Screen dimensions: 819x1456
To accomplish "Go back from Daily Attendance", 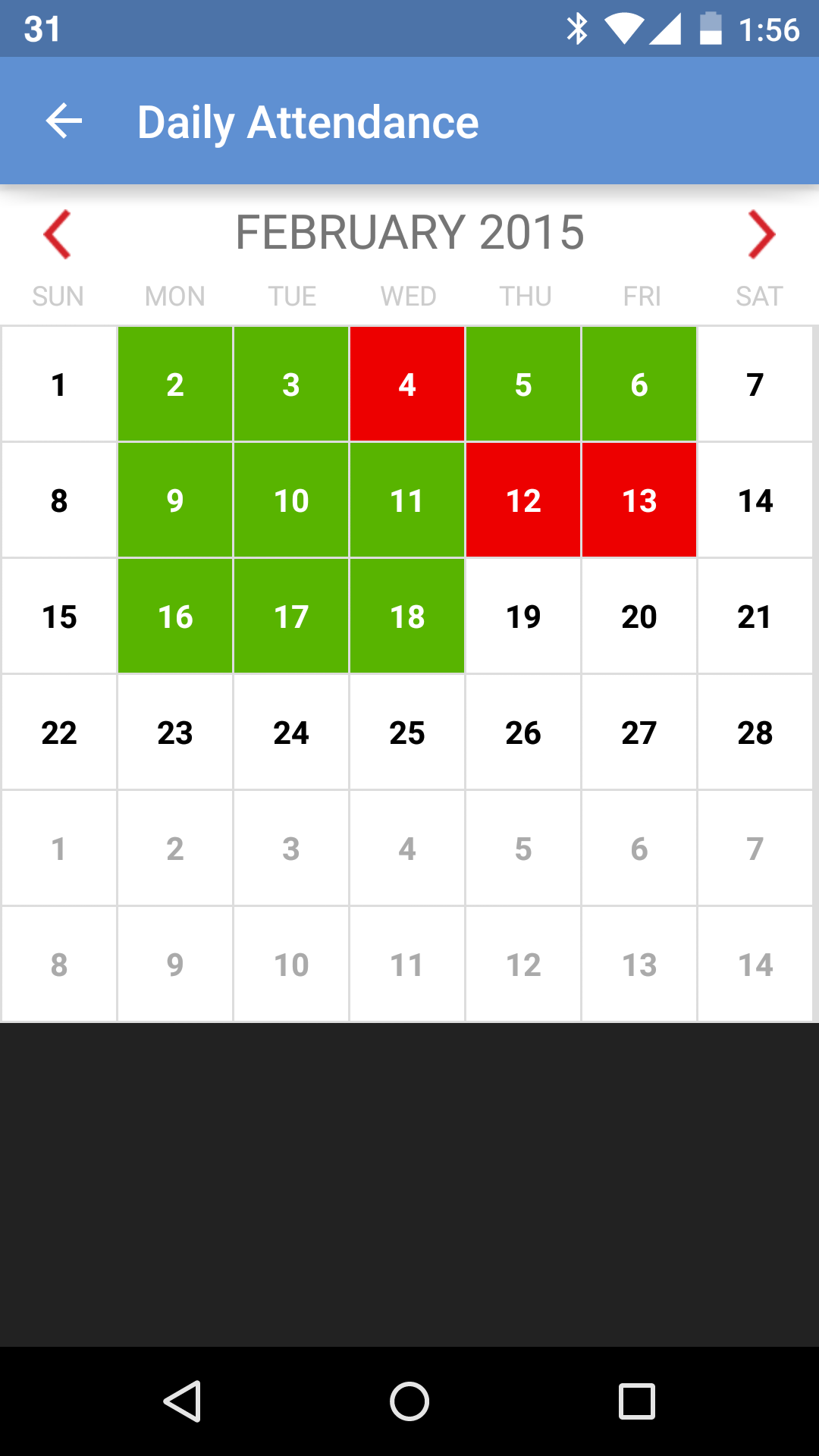I will (x=64, y=121).
